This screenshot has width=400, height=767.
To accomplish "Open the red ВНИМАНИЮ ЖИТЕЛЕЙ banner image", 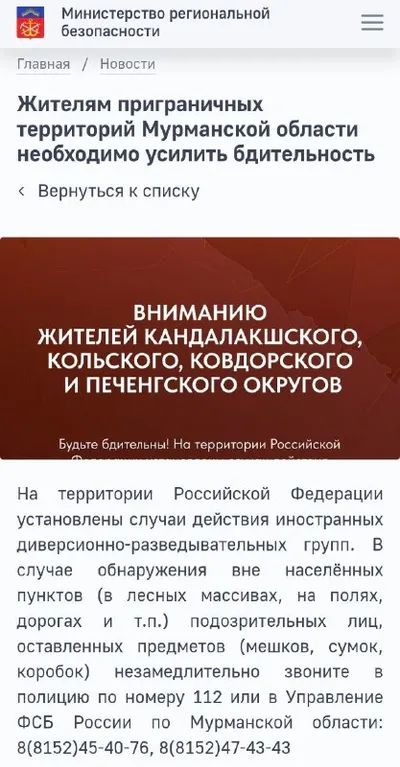I will [x=200, y=348].
